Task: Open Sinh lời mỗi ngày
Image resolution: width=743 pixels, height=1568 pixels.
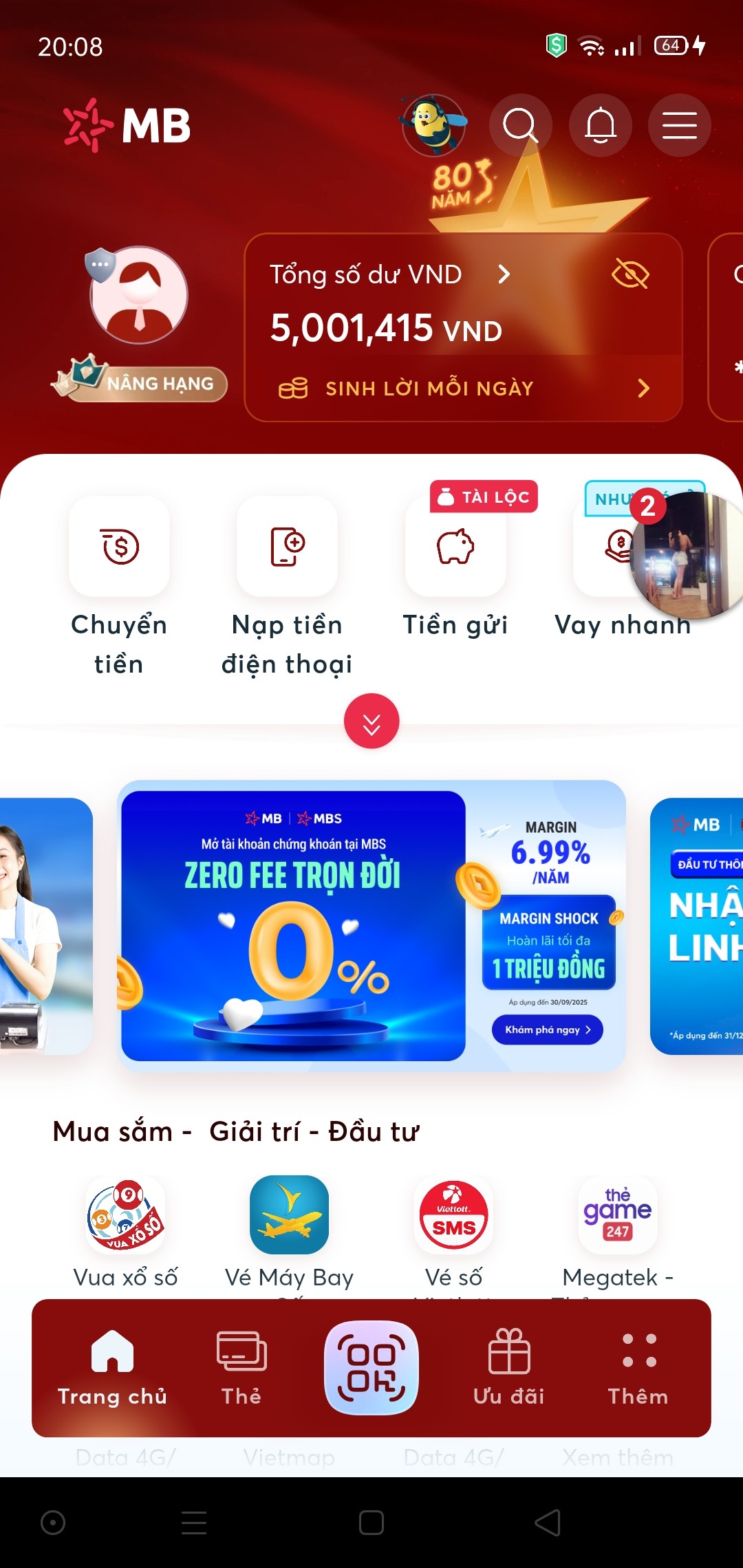Action: point(464,389)
